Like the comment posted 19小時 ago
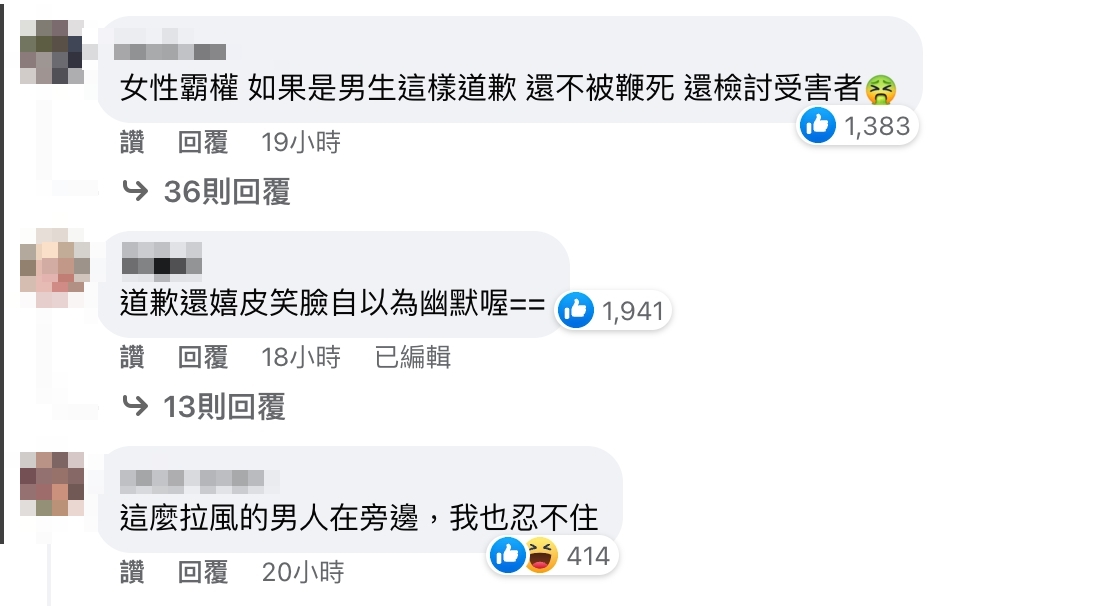The image size is (1096, 606). 132,143
